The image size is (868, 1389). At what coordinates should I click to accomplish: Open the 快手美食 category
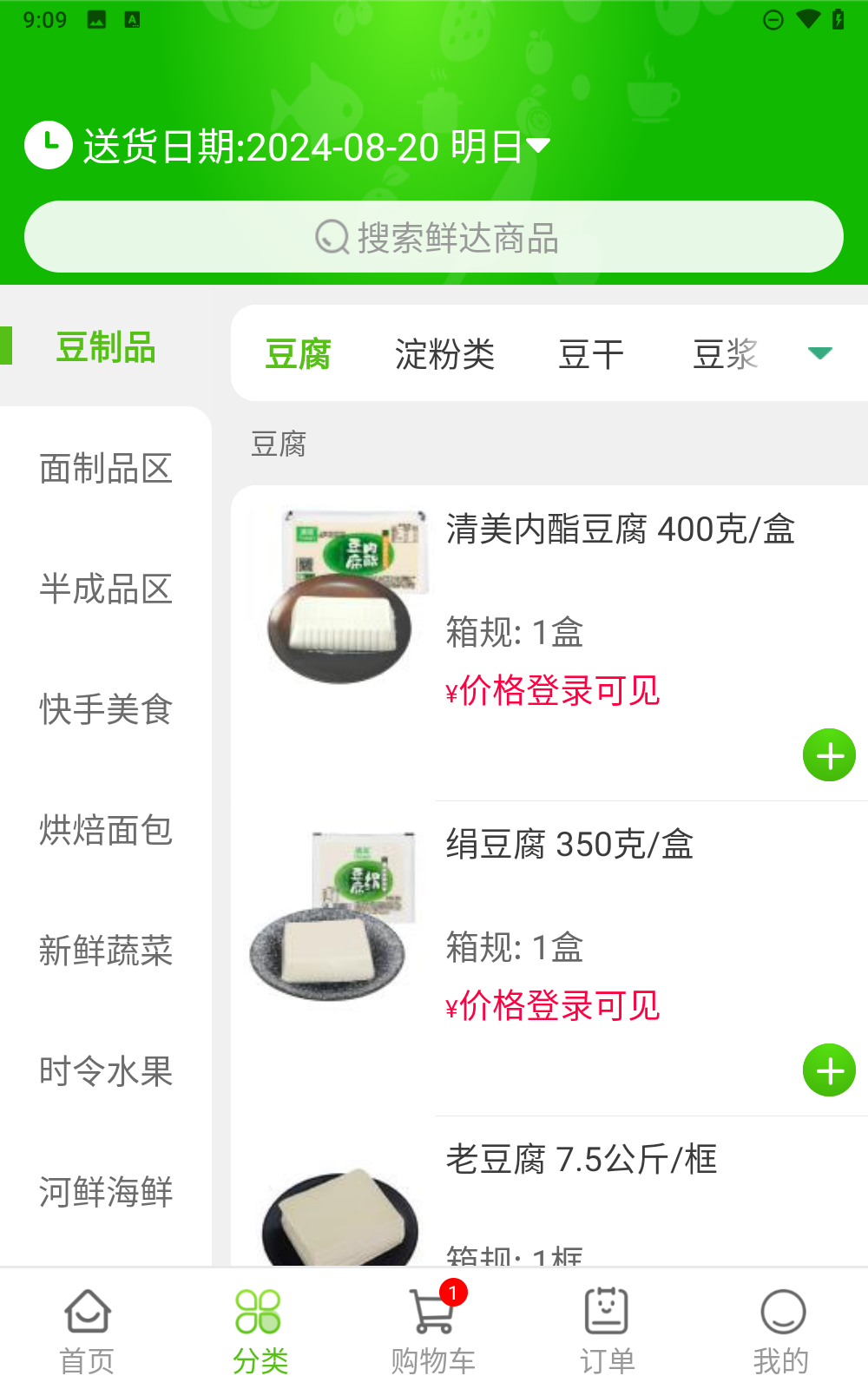[106, 709]
